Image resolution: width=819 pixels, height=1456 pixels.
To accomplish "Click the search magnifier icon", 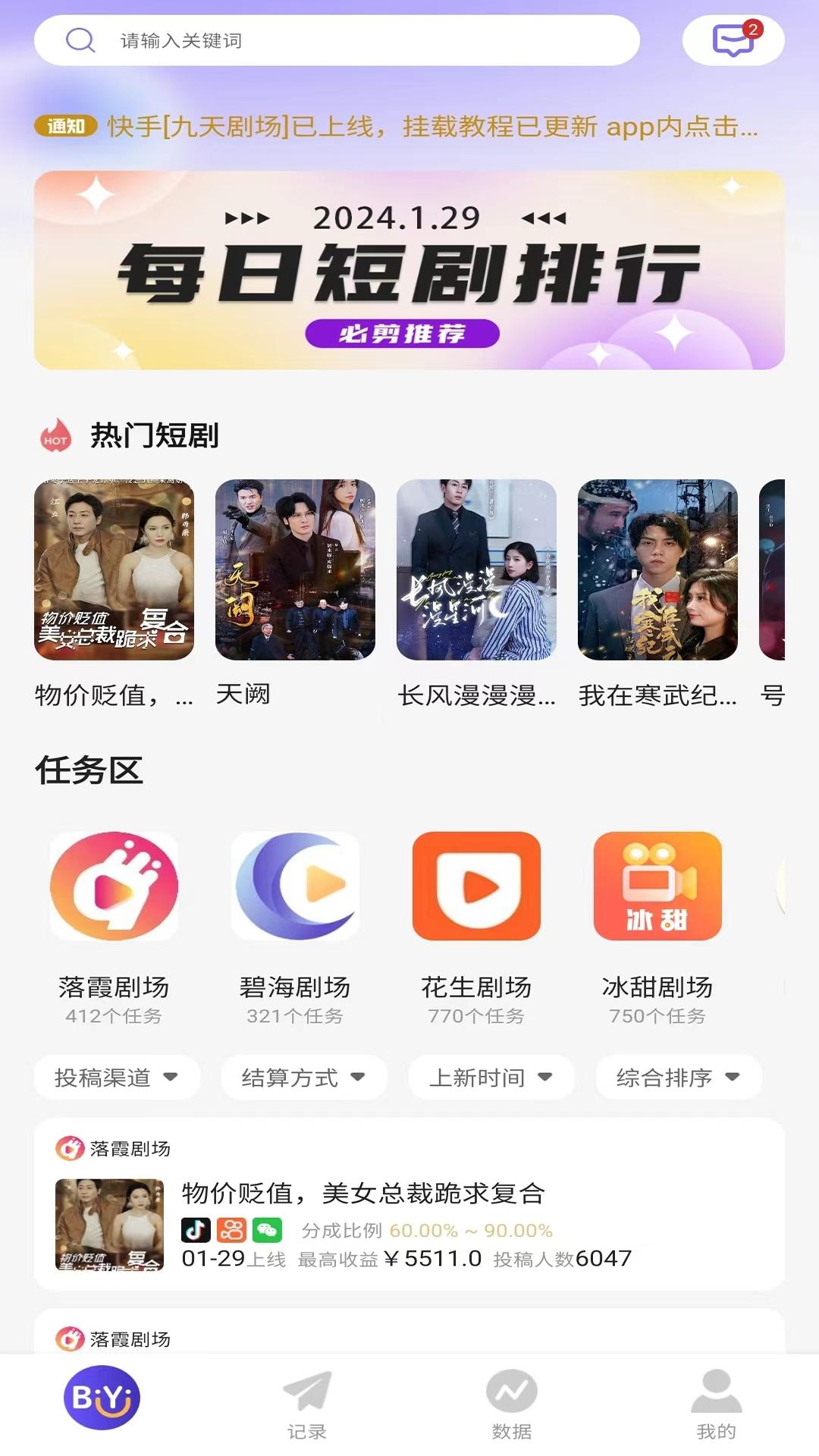I will point(78,40).
